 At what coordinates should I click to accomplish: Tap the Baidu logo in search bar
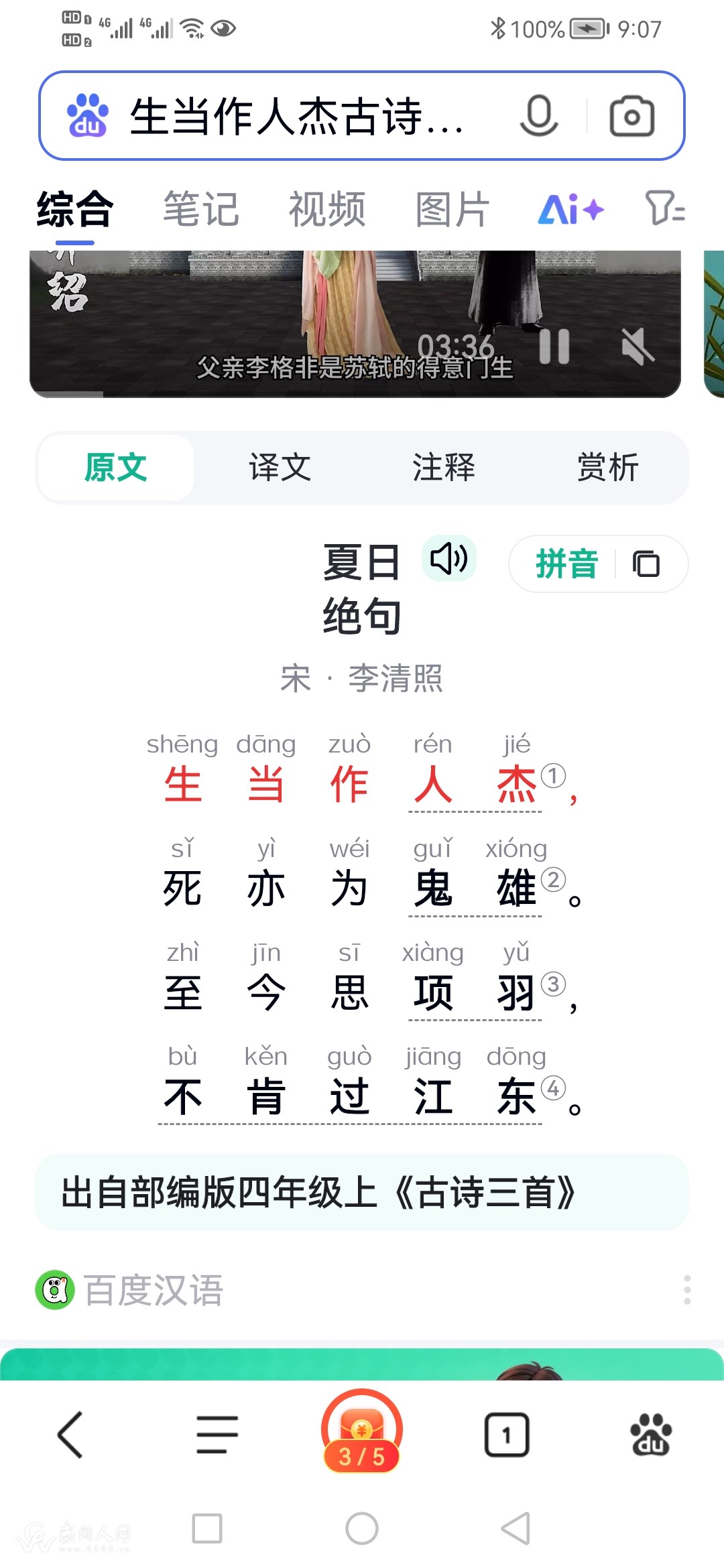(x=90, y=115)
